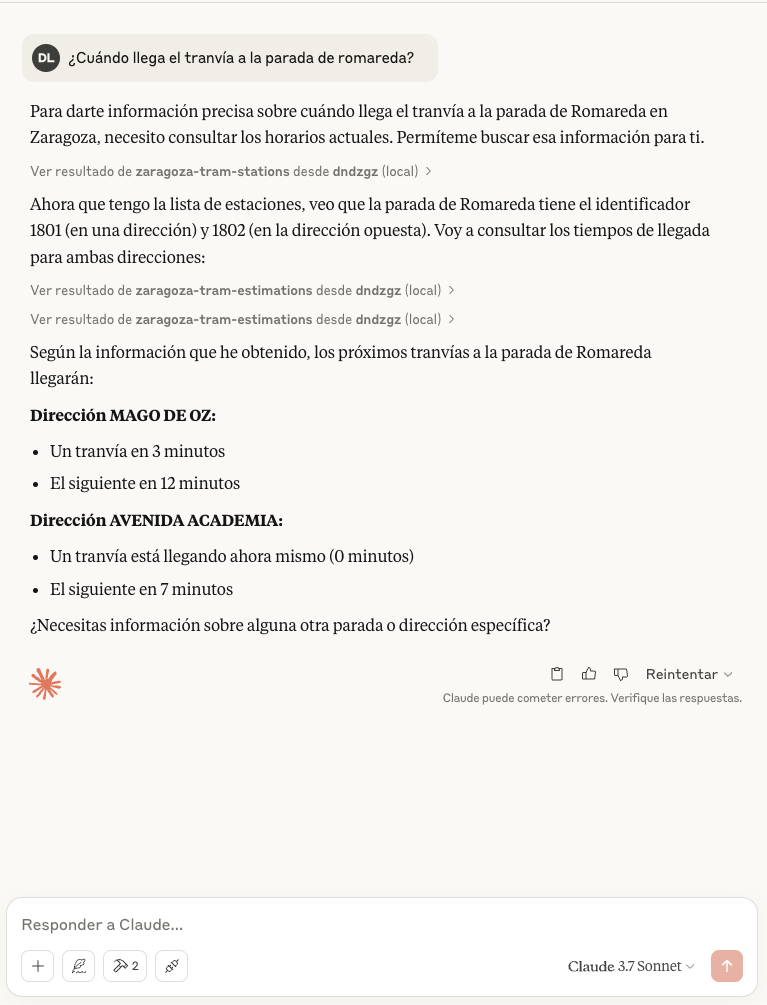Give a thumbs down to the response
The width and height of the screenshot is (767, 1005).
(621, 674)
